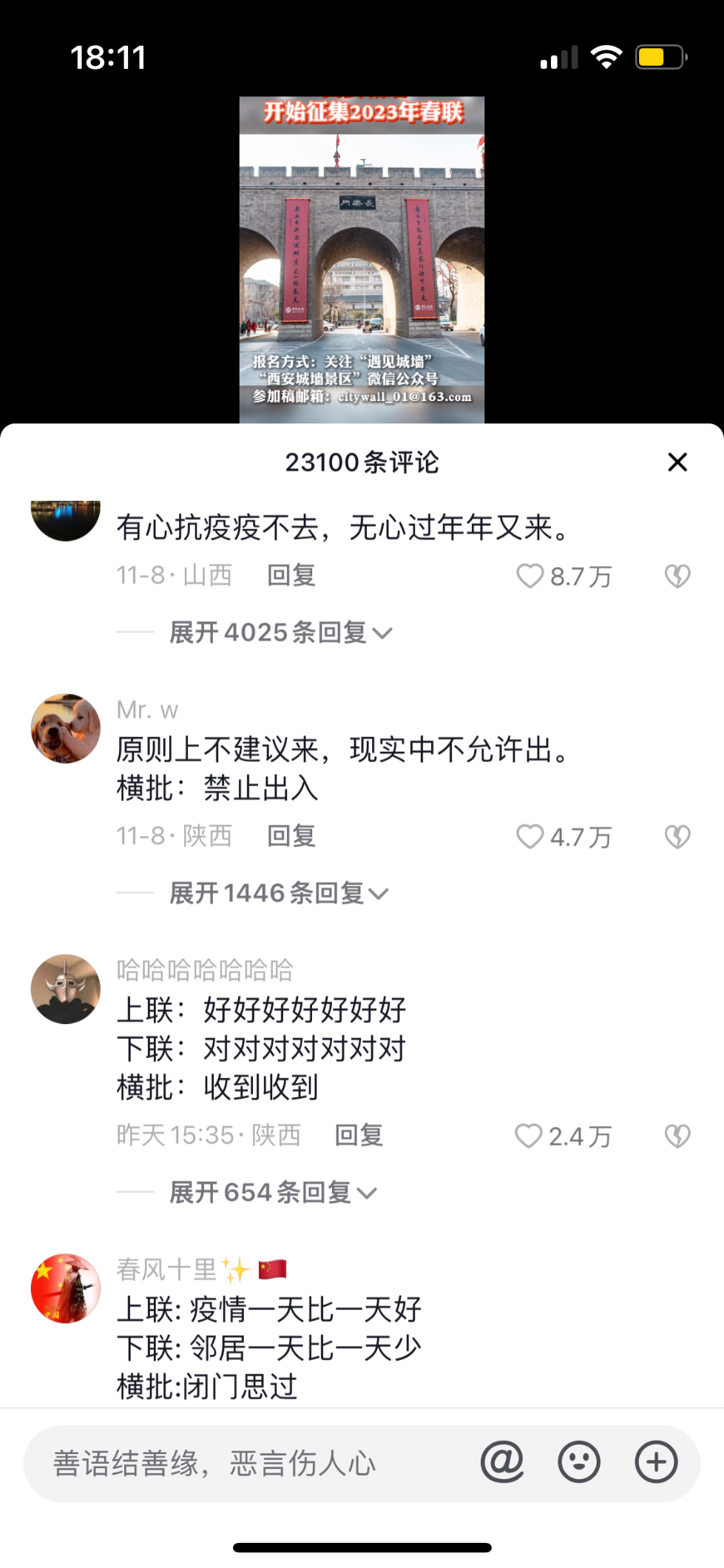The width and height of the screenshot is (724, 1568).
Task: Reply to the 11-8 山西 comment
Action: point(291,575)
